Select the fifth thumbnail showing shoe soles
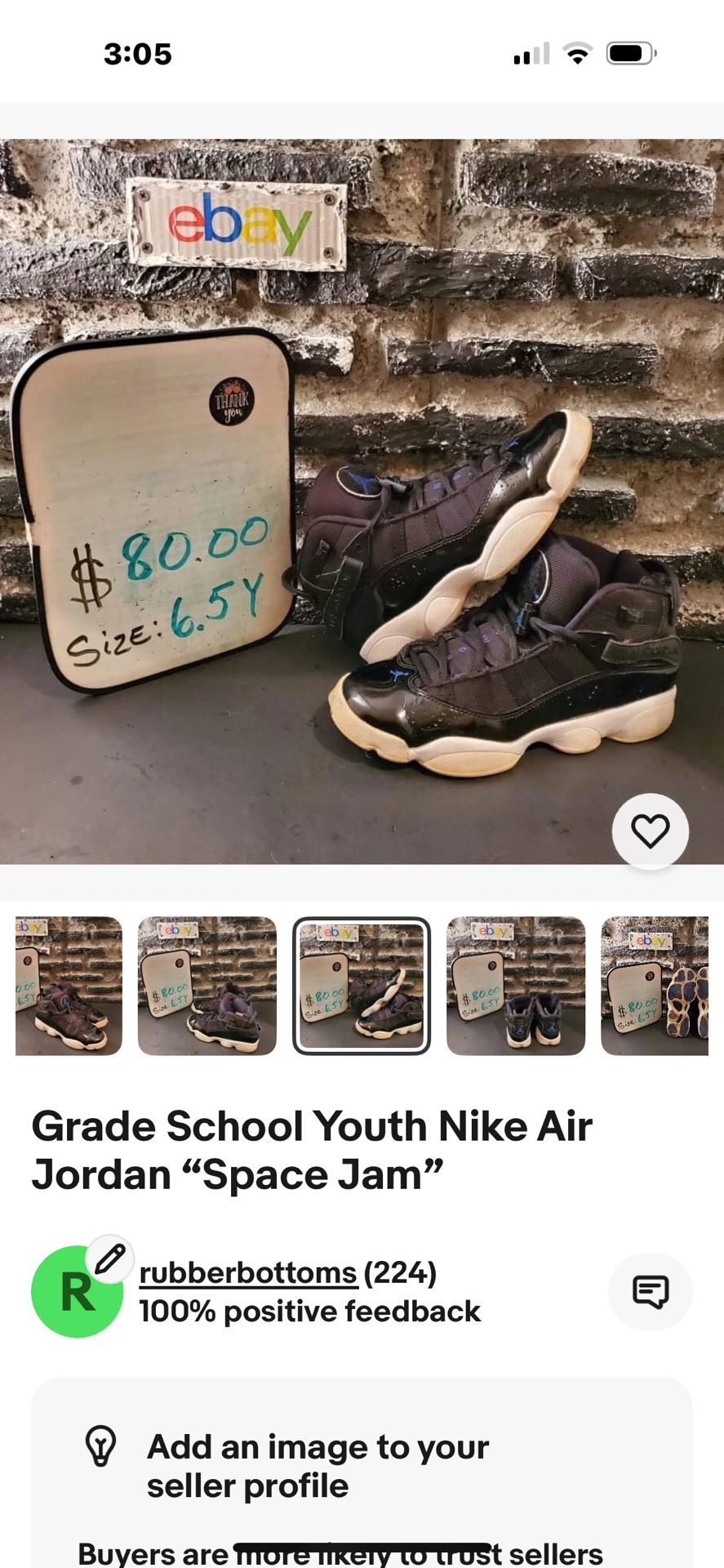 (655, 986)
